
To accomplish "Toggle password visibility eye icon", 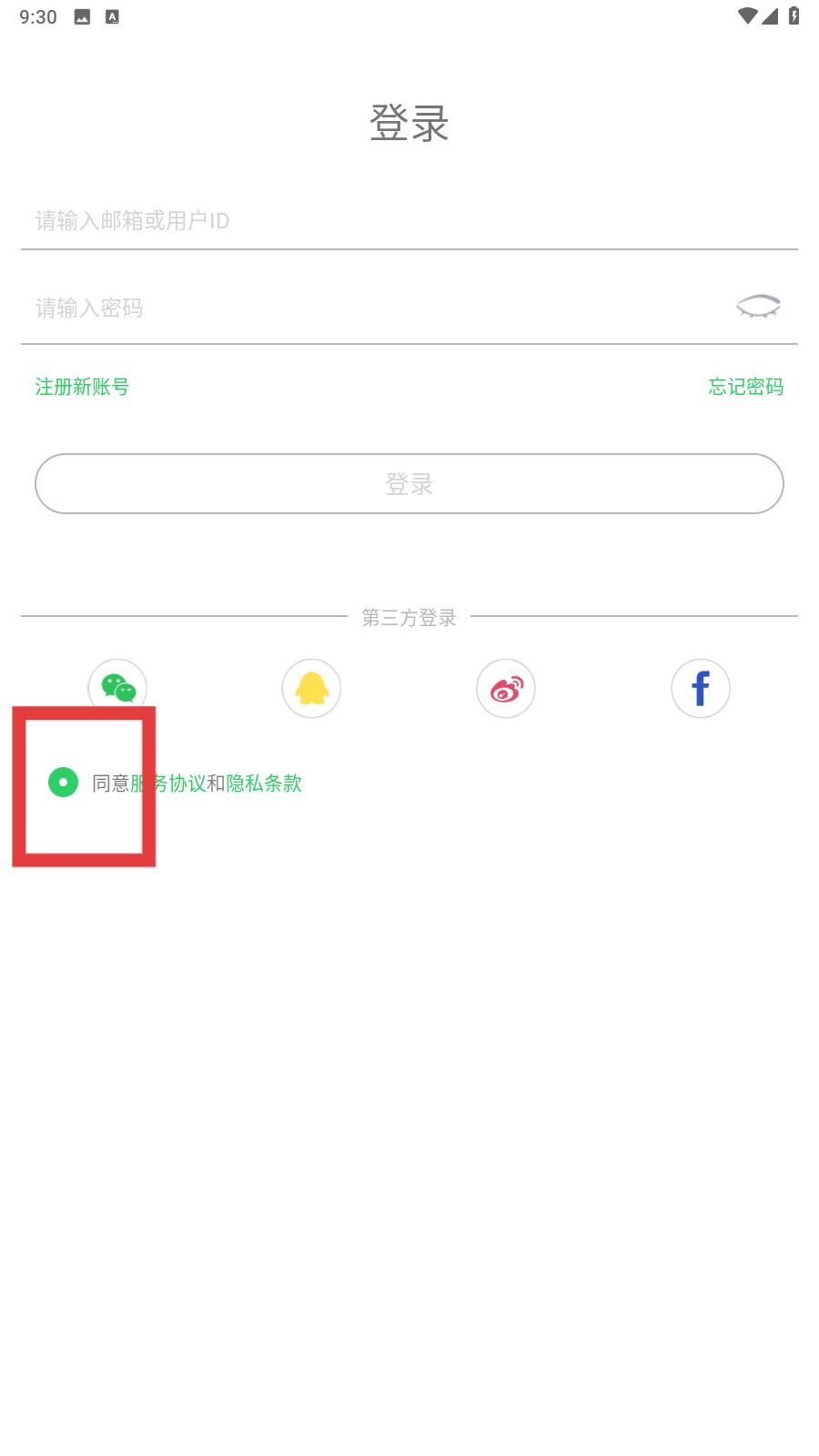I will pos(758,307).
